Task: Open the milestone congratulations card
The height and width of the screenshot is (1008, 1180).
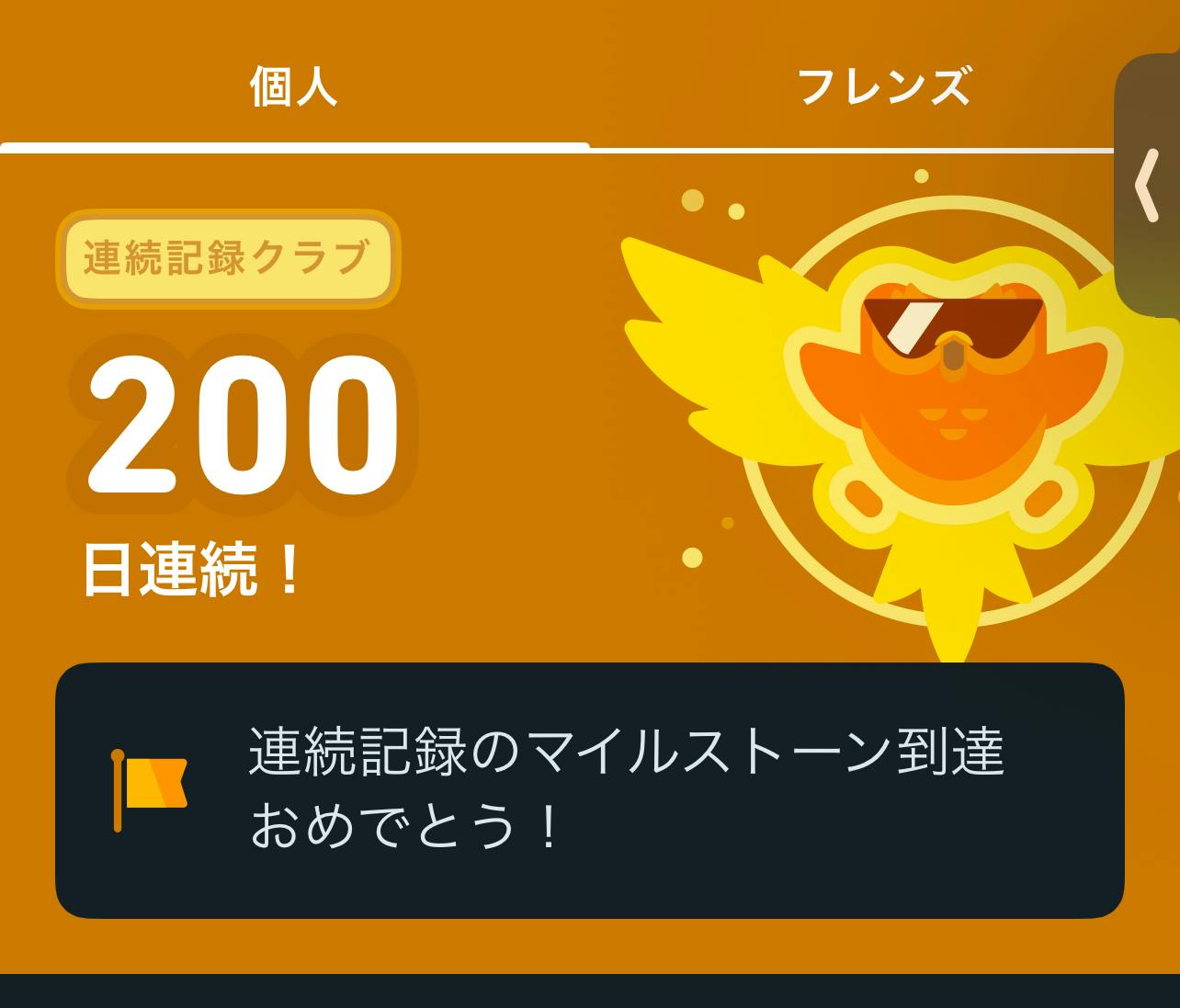Action: pyautogui.click(x=589, y=789)
